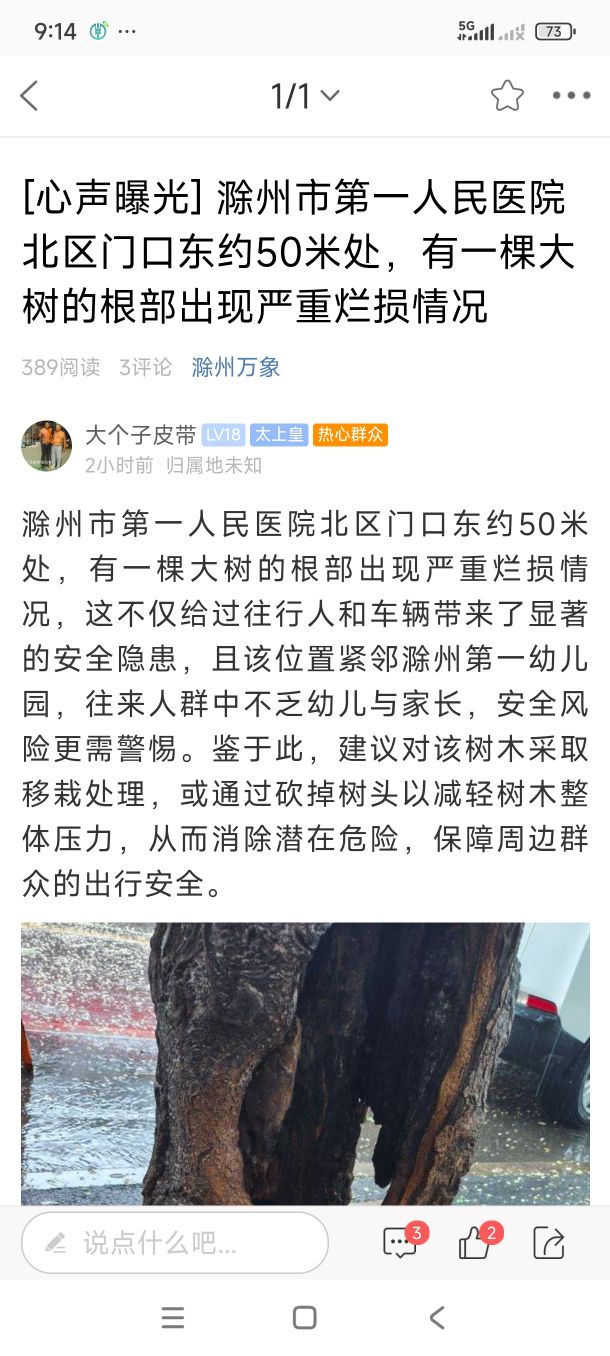Viewport: 610px width, 1356px height.
Task: Tap the 说点什么吧 comment input field
Action: [175, 1243]
